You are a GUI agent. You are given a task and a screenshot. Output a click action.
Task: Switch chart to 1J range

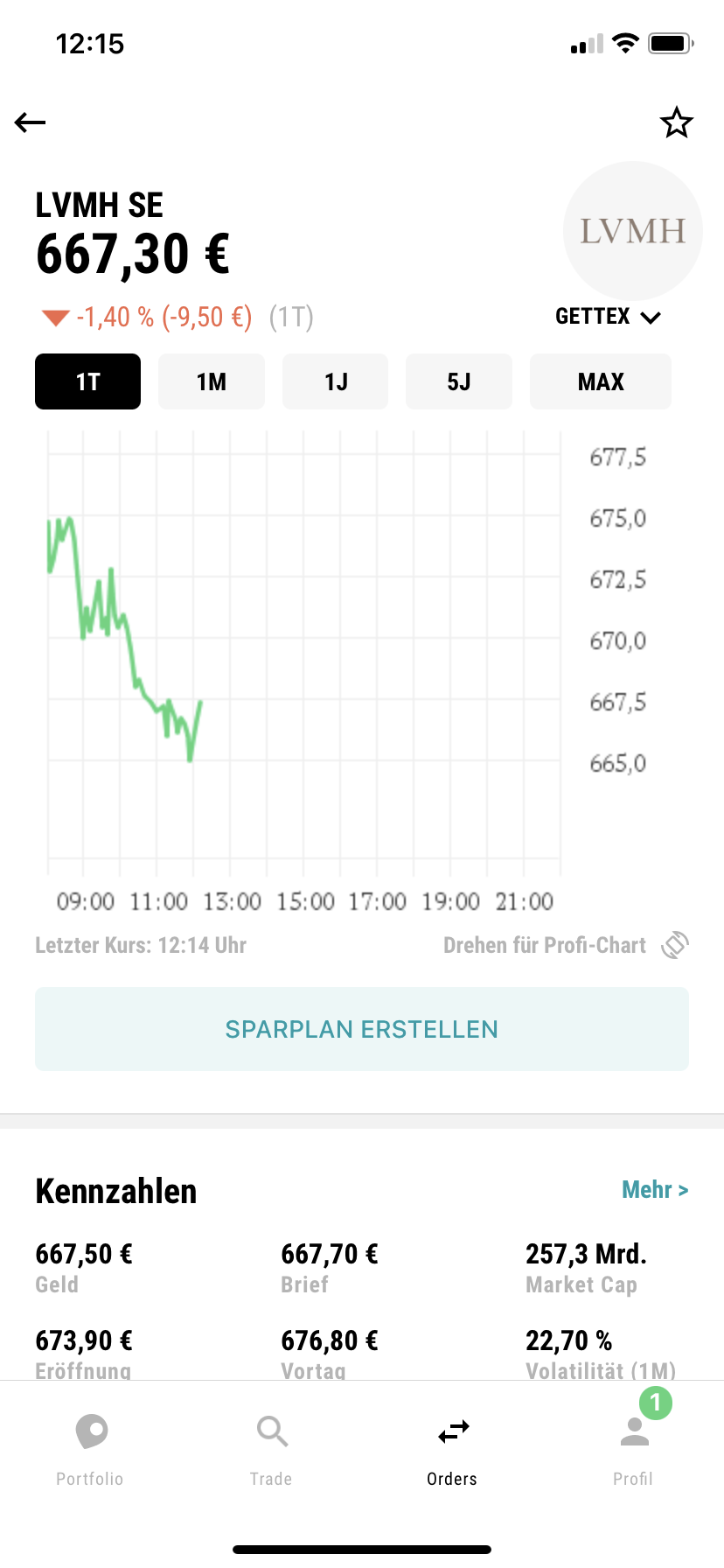(336, 381)
